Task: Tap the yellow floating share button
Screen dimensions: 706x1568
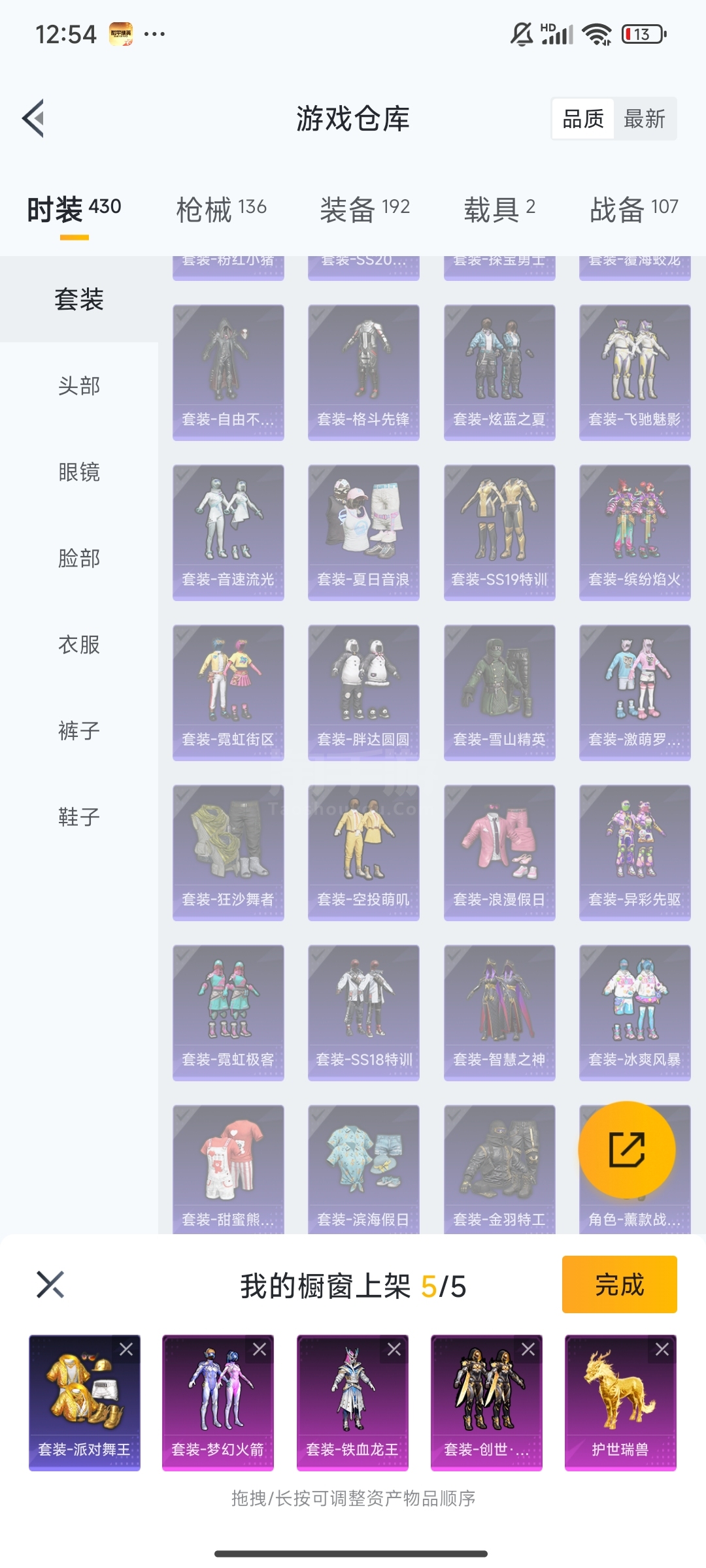Action: [627, 1150]
